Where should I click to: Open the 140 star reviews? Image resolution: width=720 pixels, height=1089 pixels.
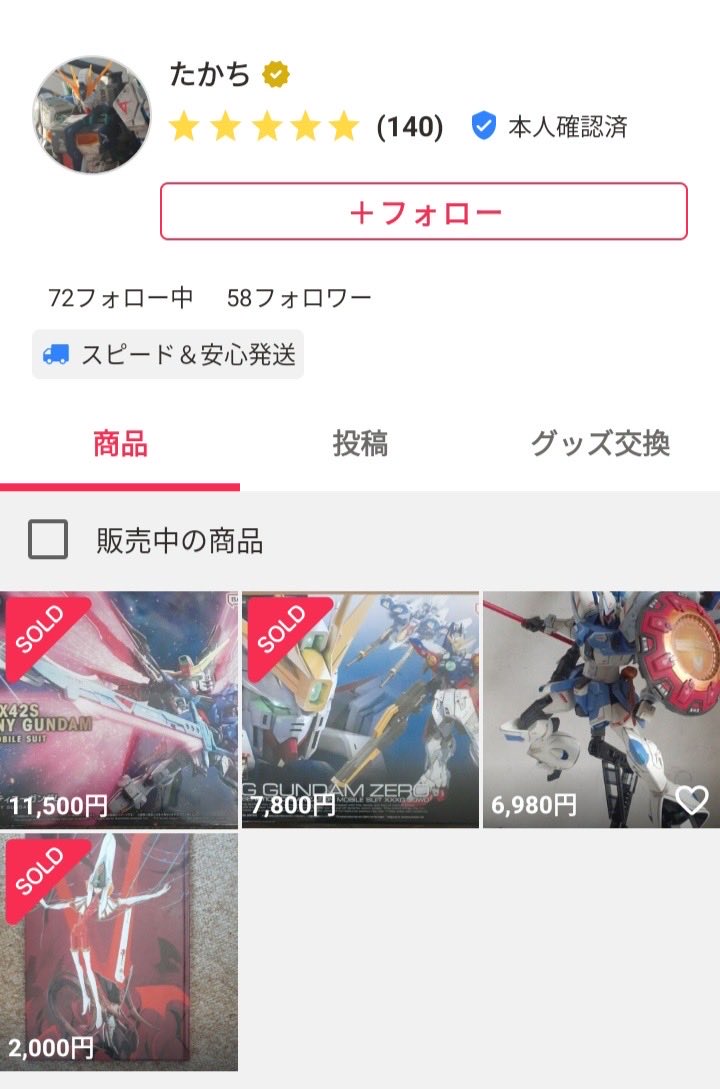305,127
